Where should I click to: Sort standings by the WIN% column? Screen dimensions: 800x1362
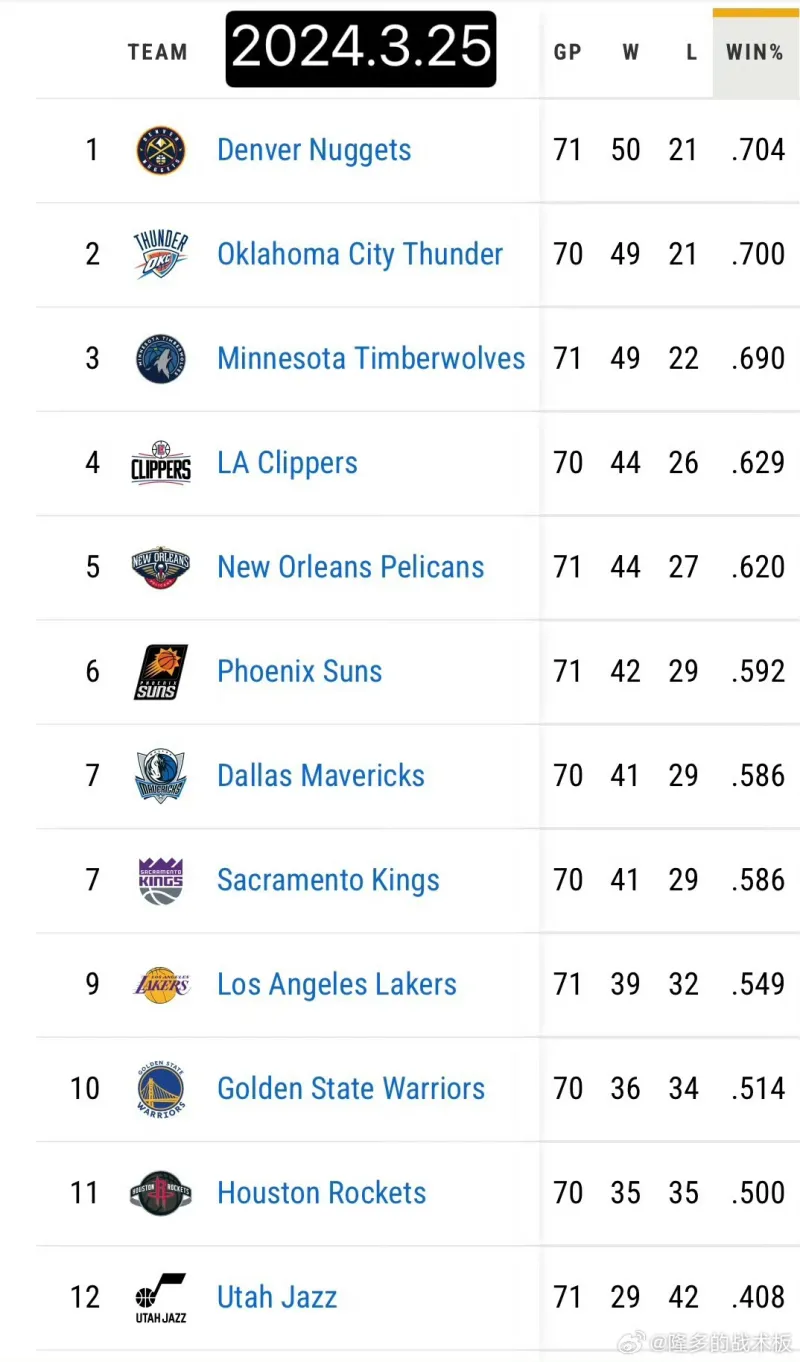[x=755, y=53]
